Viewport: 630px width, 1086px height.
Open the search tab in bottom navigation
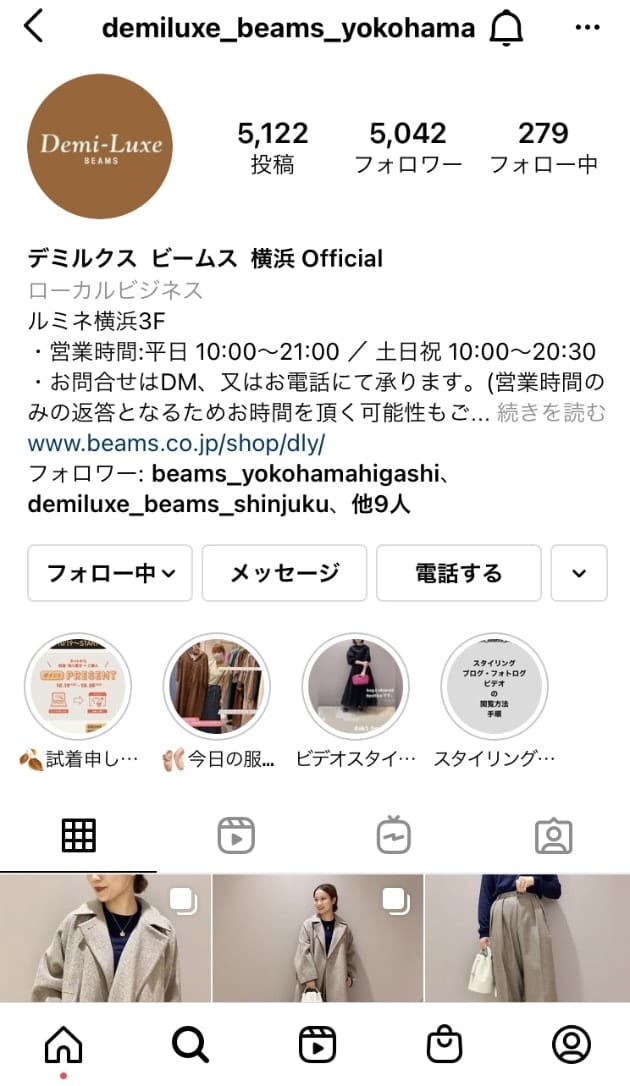pyautogui.click(x=189, y=1045)
